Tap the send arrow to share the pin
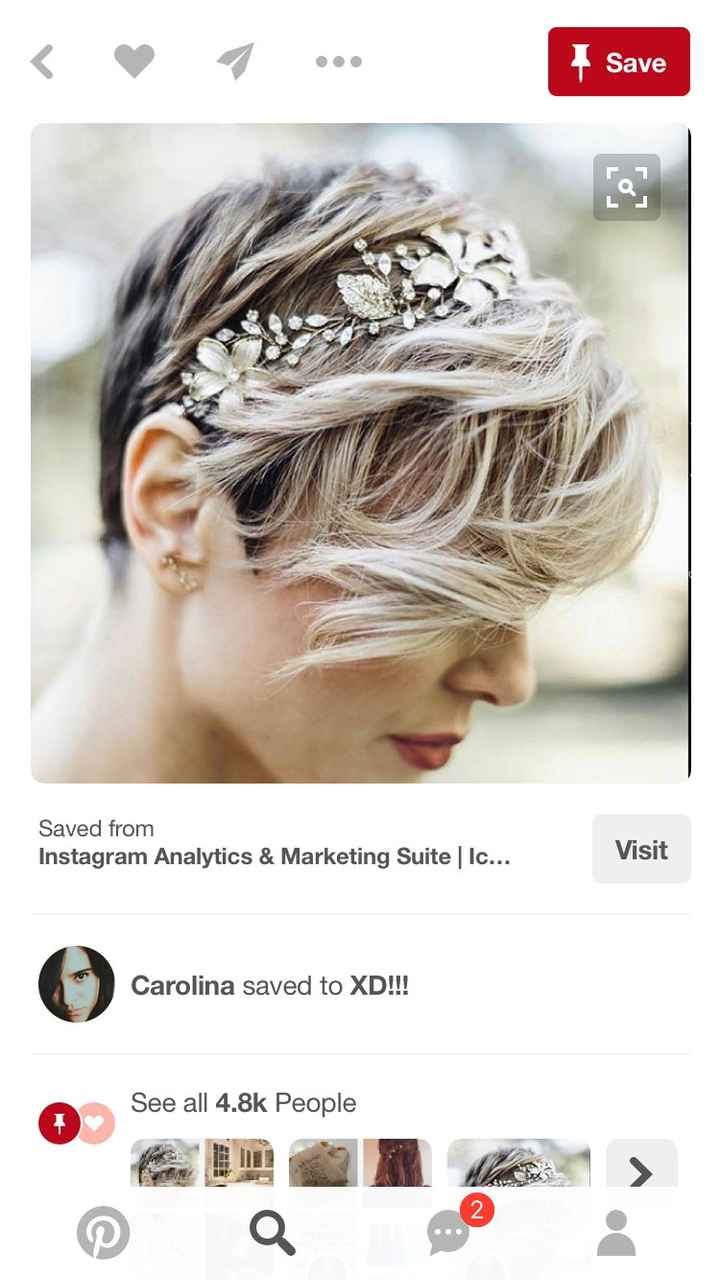The image size is (720, 1280). coord(236,61)
